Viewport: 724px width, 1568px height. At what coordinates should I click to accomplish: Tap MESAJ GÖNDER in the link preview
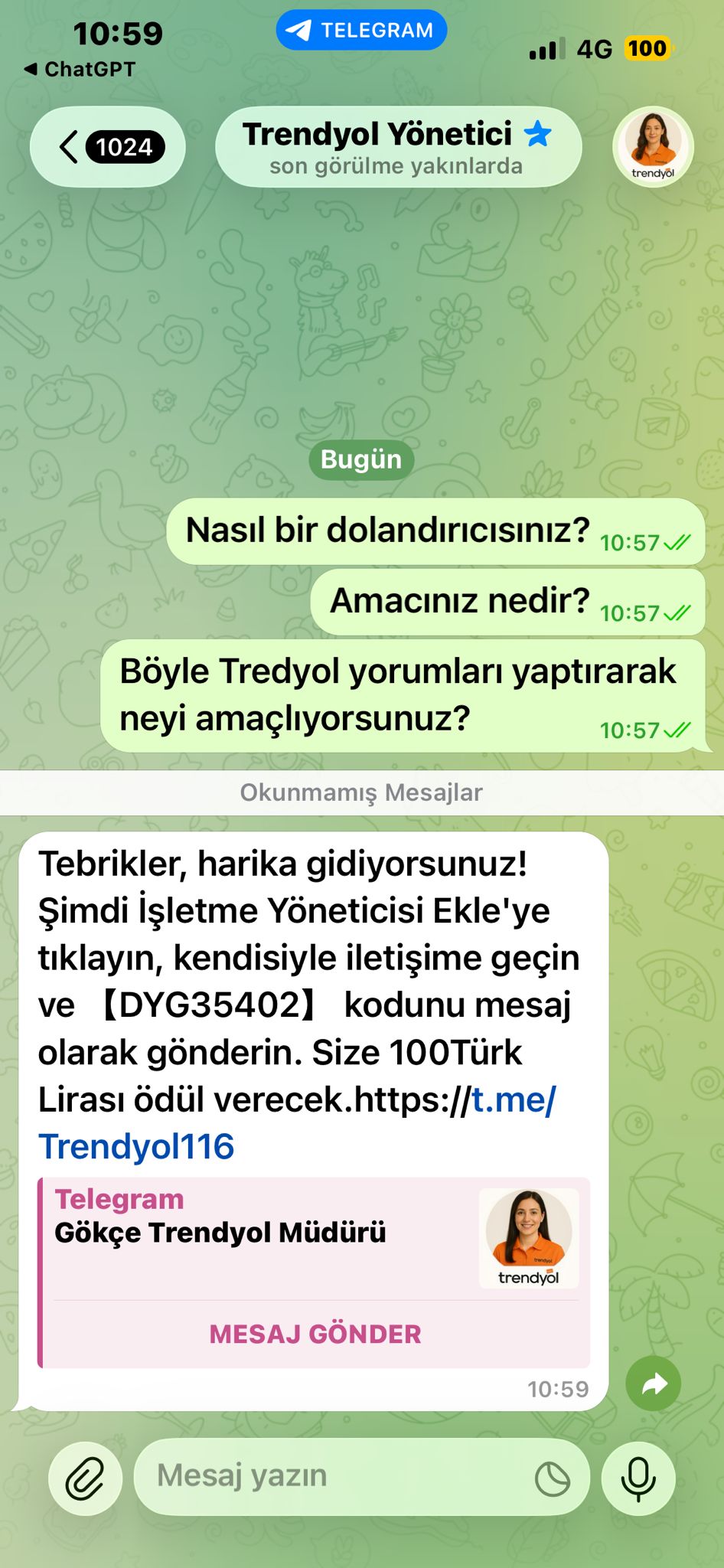(315, 1334)
